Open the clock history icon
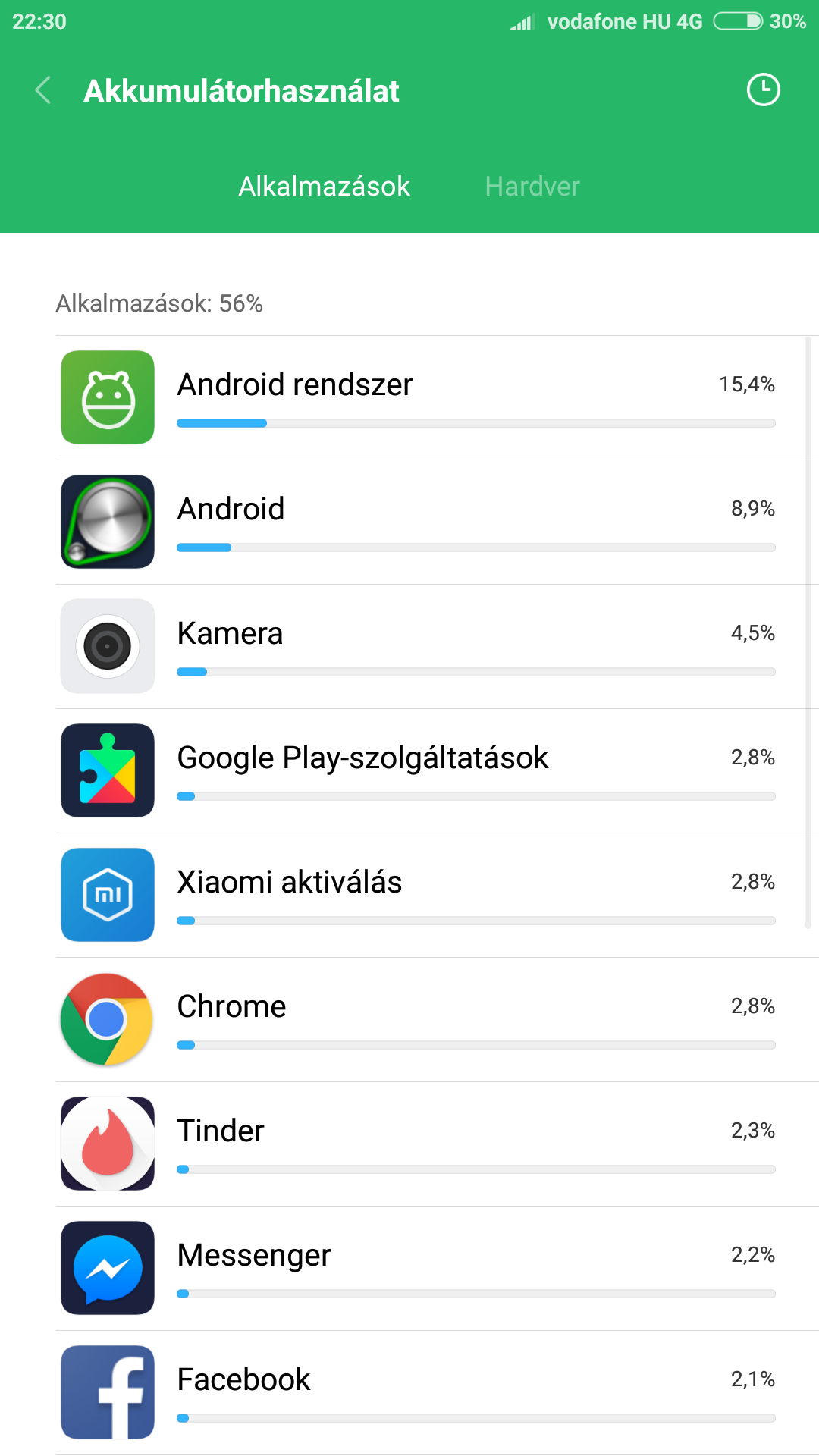 [763, 90]
